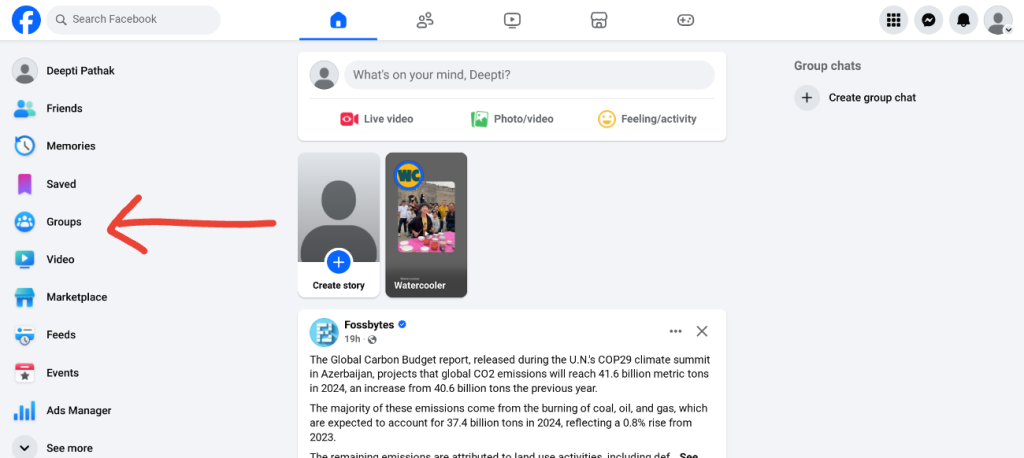Open Ads Manager in the sidebar

point(78,411)
